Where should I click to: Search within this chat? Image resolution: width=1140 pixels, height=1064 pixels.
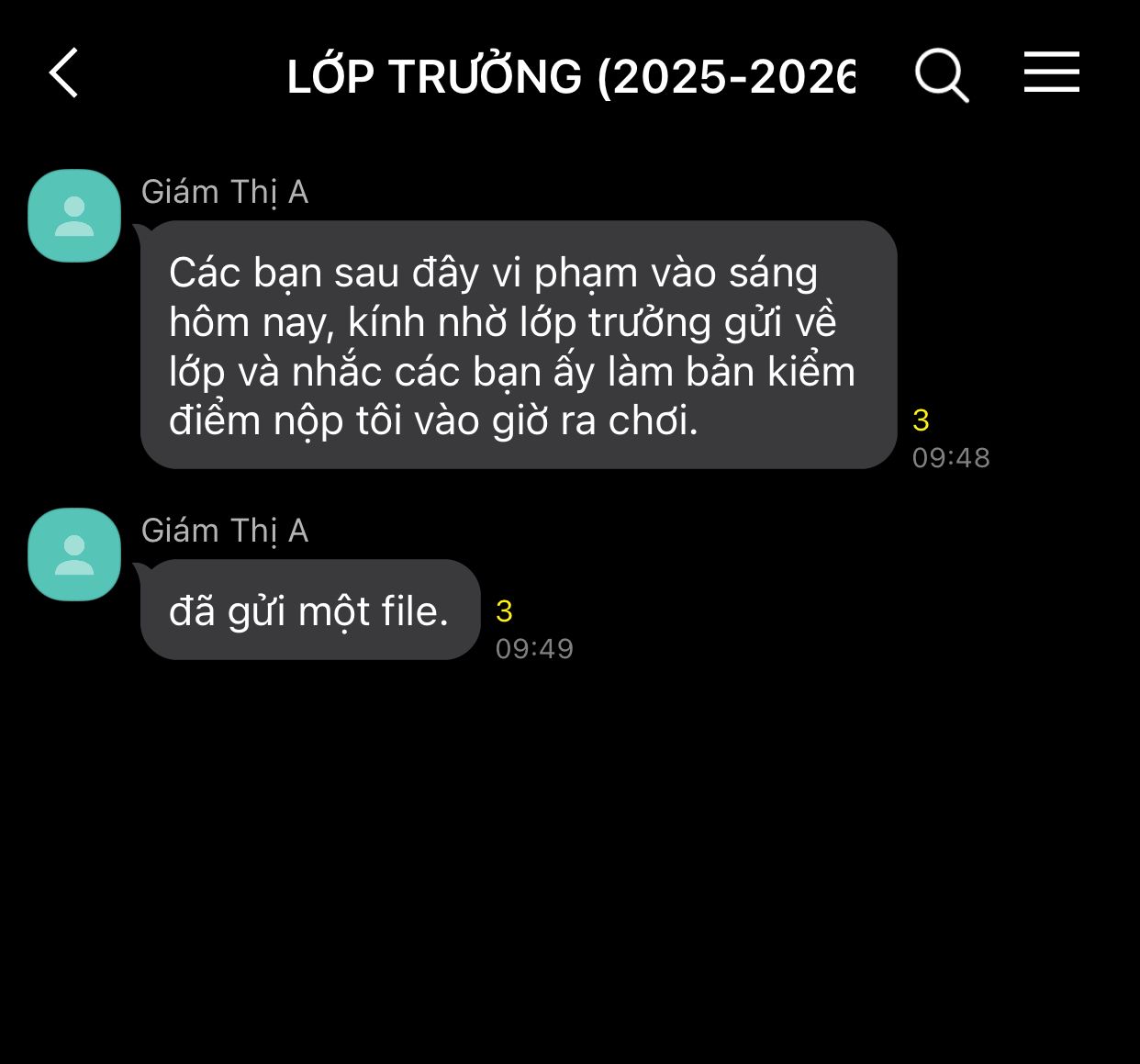(x=942, y=74)
